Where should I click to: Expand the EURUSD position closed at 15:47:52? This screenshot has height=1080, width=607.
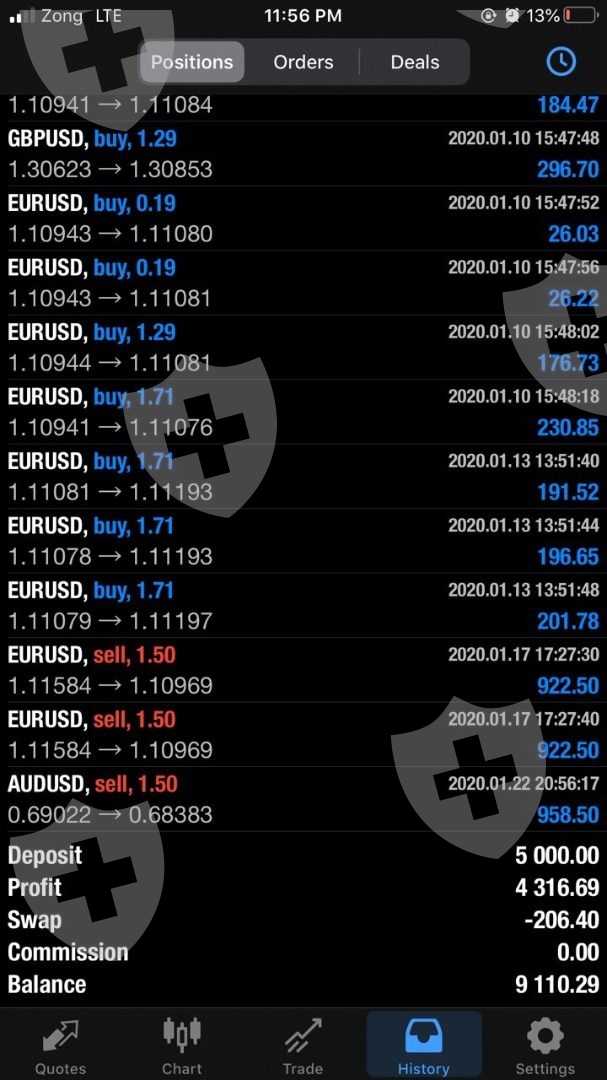[x=303, y=218]
